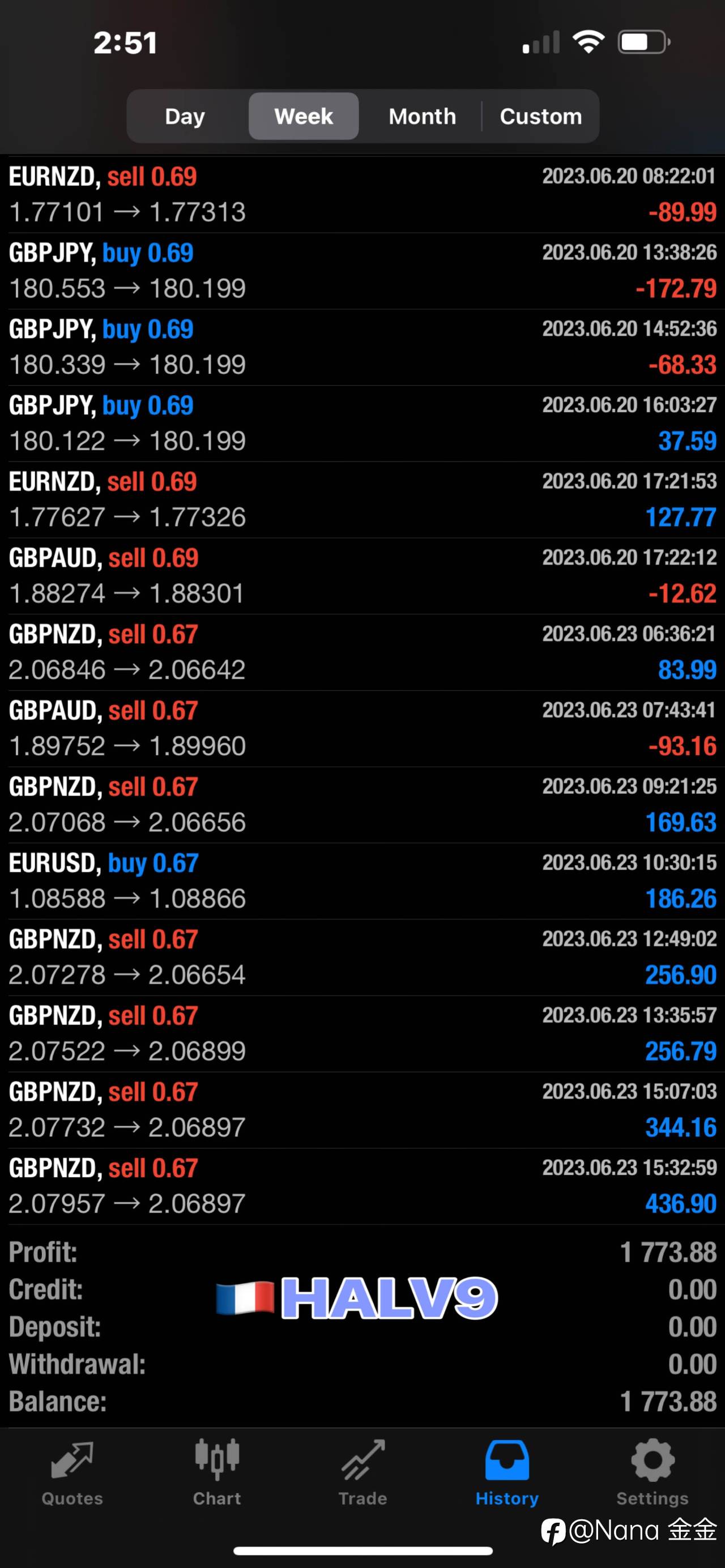Expand the EURNZD sell trade with -89.99
This screenshot has height=1568, width=725.
[362, 195]
